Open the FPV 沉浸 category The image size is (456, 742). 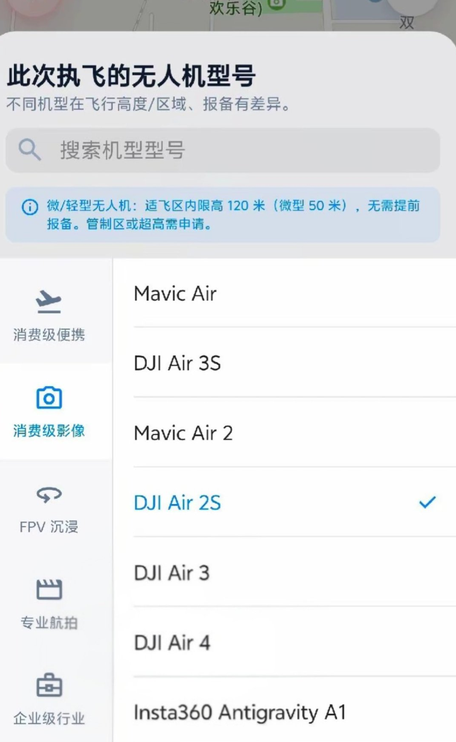click(x=49, y=507)
